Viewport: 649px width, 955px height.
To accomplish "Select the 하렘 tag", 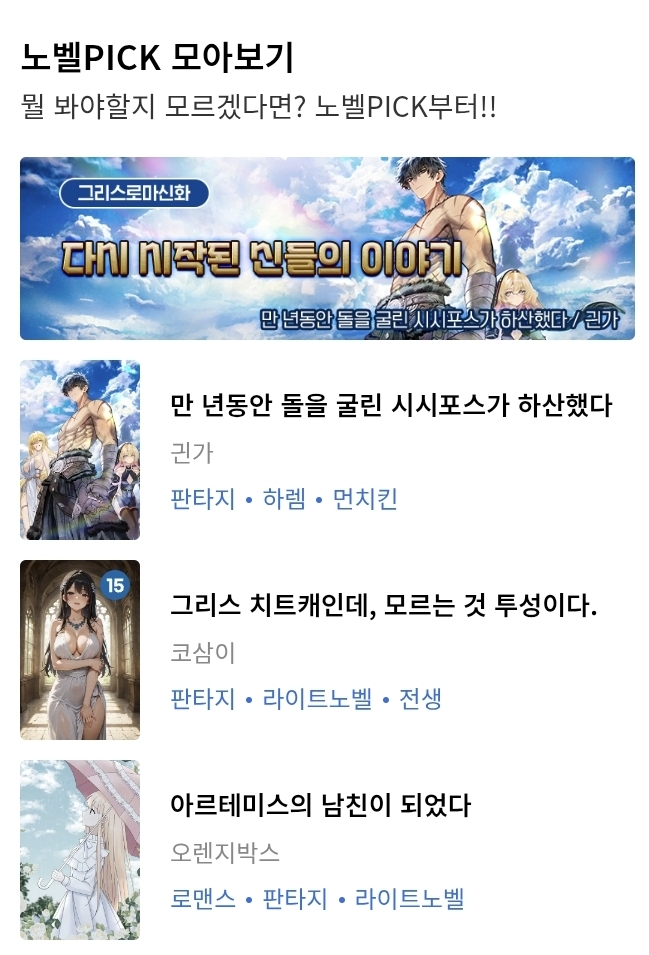I will (284, 499).
